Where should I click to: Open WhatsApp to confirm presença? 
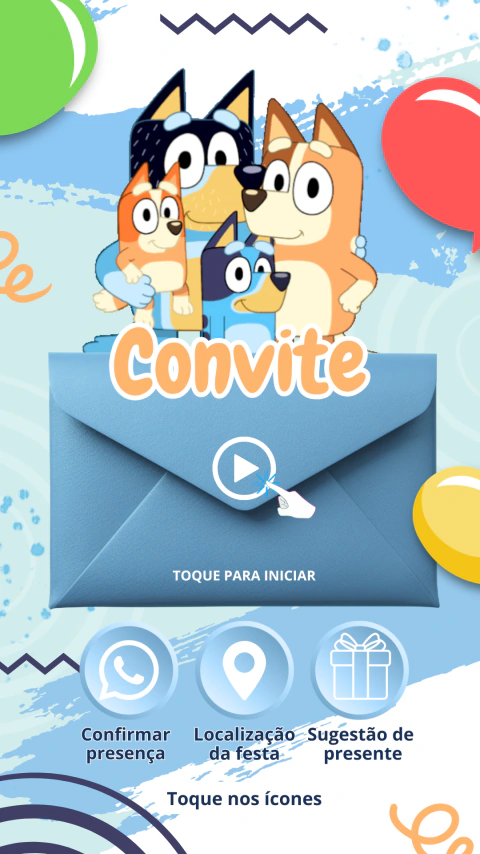click(x=129, y=670)
